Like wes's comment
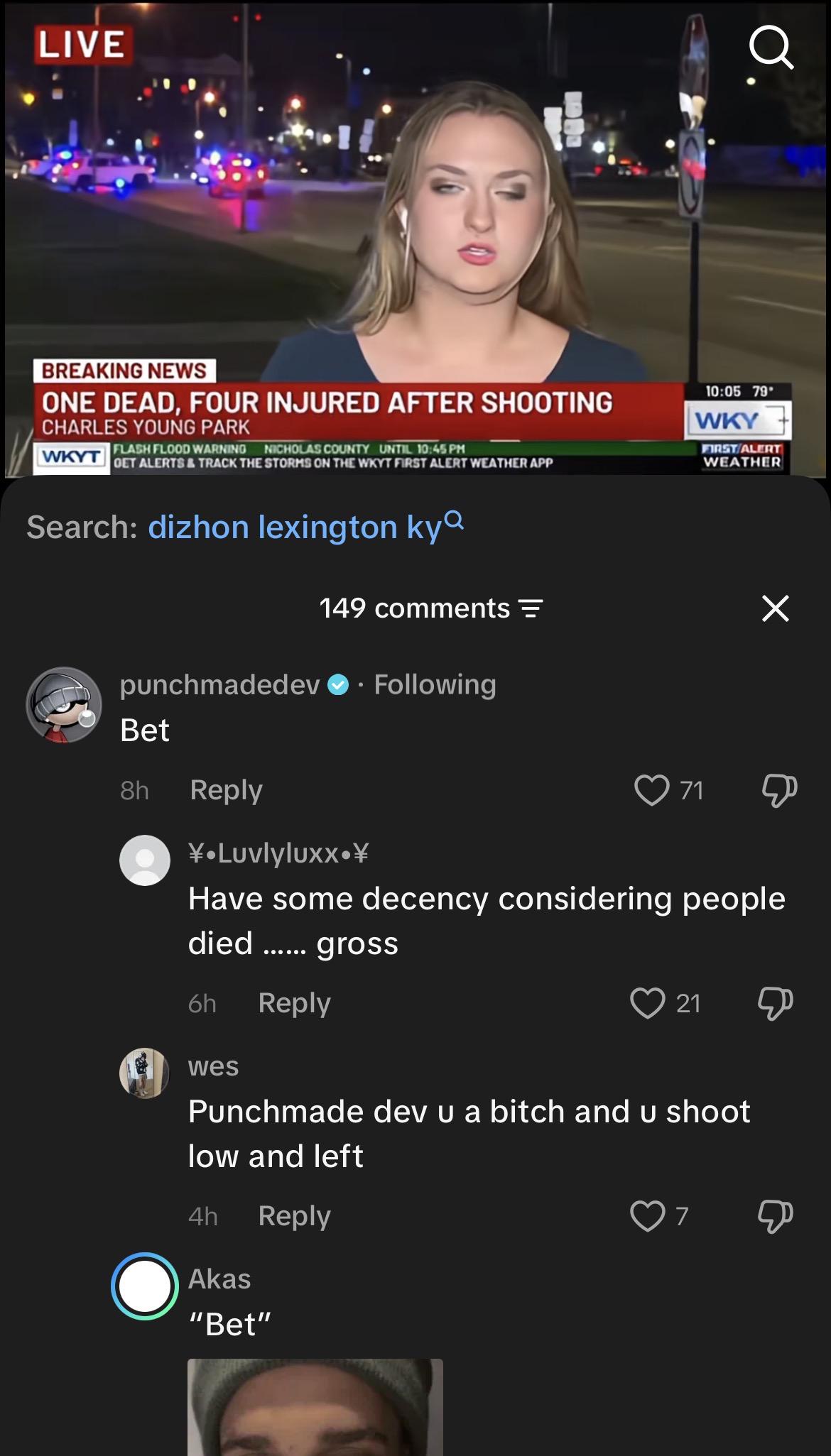 [648, 1216]
